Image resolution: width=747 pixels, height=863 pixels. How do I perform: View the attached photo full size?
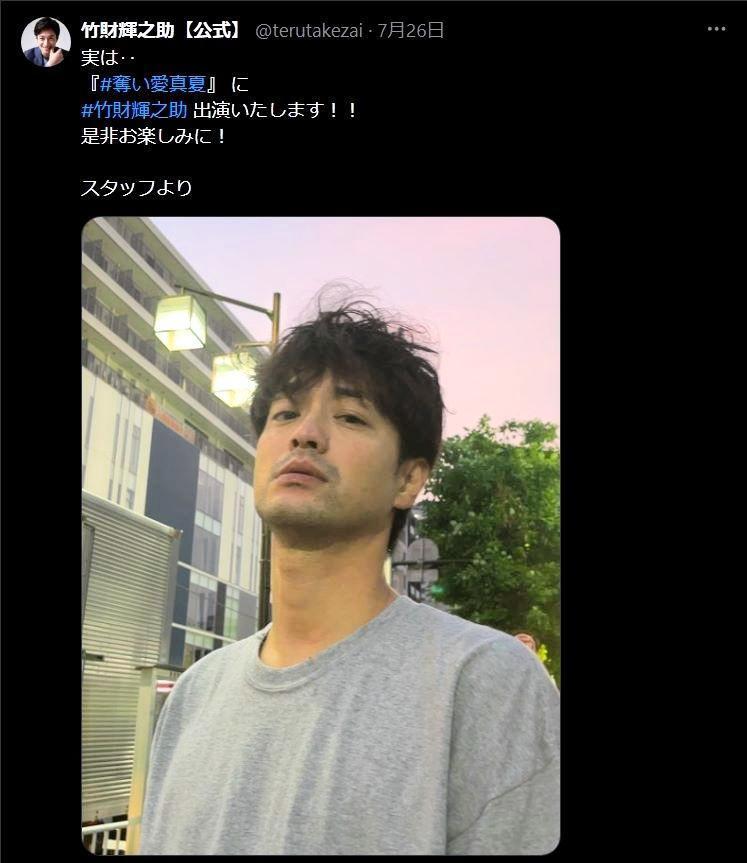pyautogui.click(x=320, y=535)
